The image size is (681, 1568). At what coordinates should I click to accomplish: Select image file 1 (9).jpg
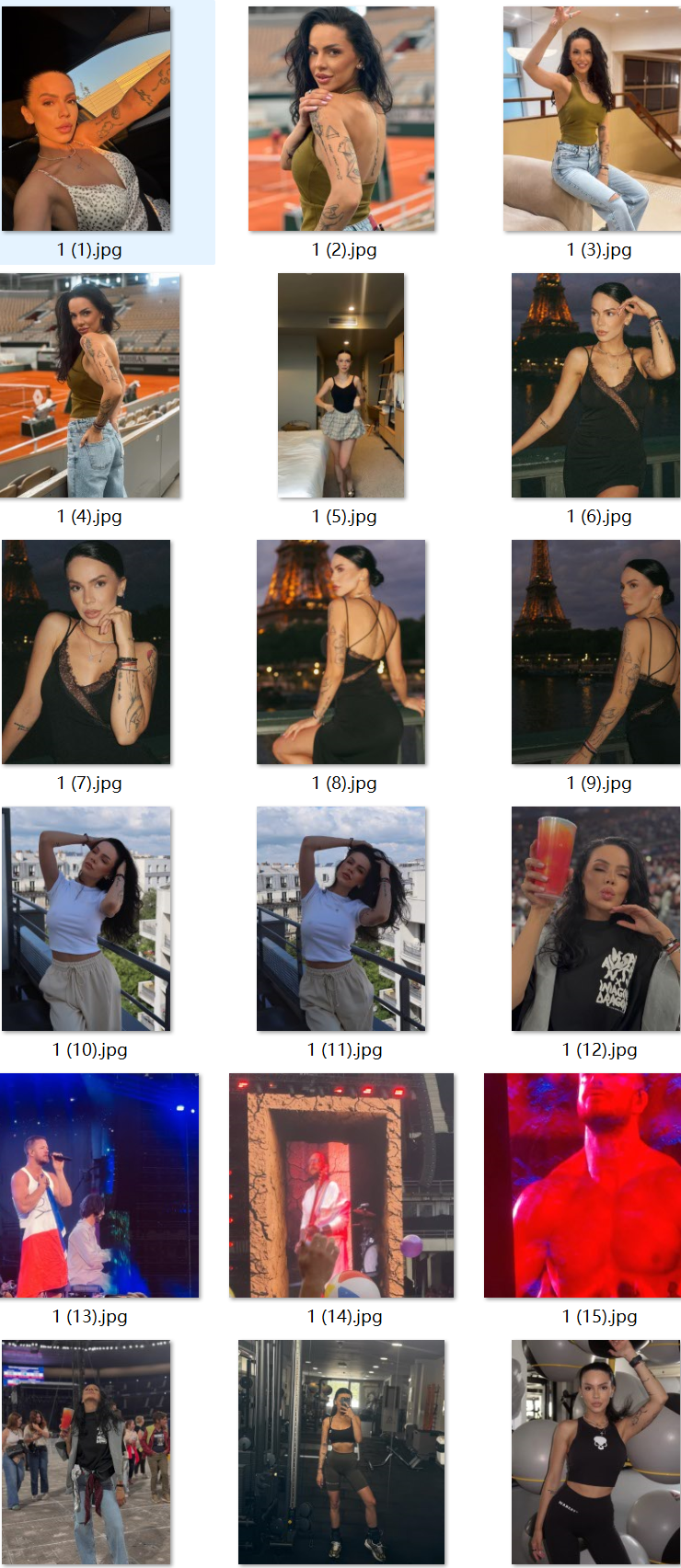pyautogui.click(x=595, y=652)
